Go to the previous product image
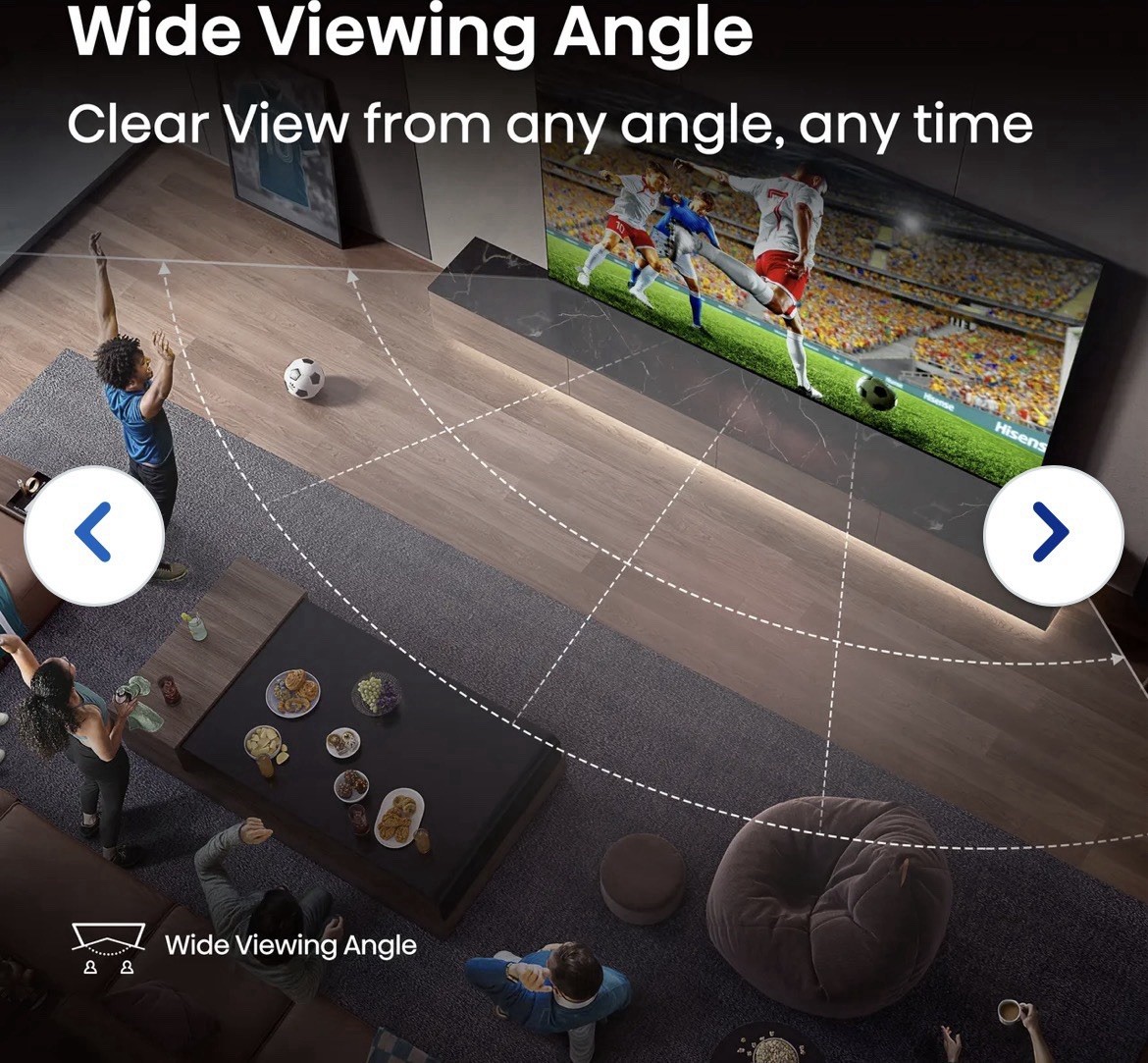 click(93, 534)
